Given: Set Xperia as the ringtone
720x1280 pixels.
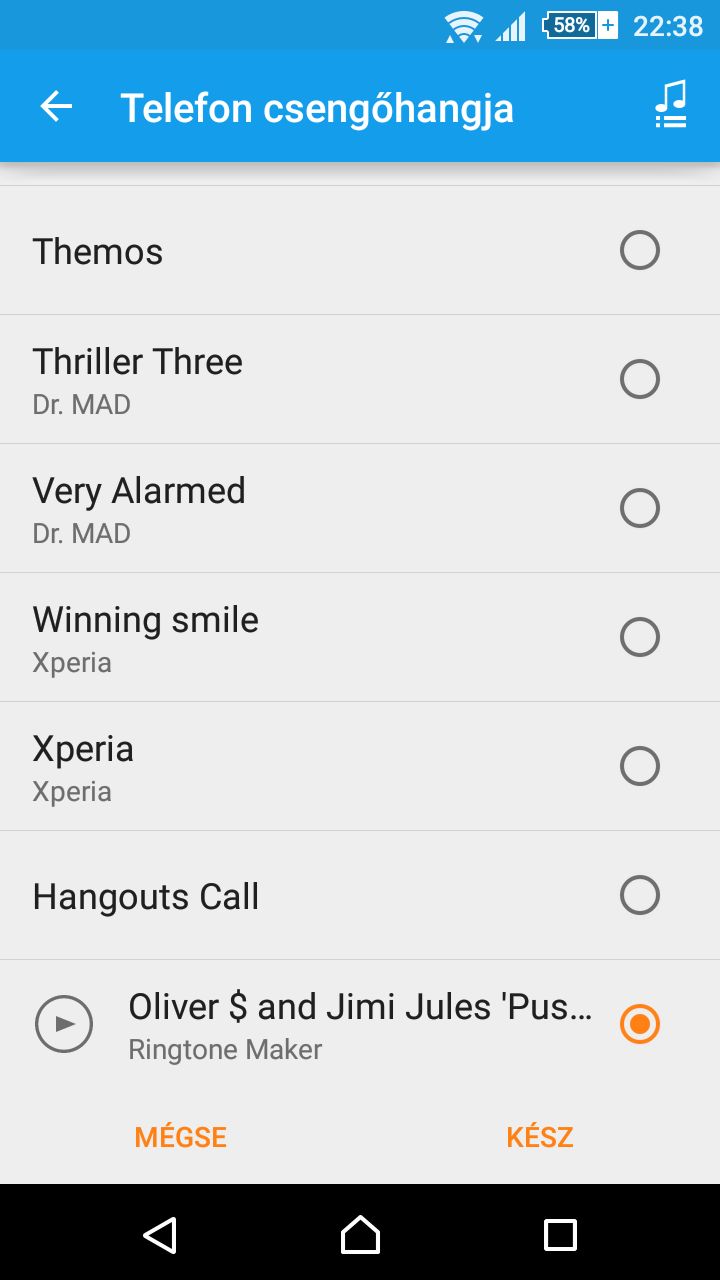Looking at the screenshot, I should 360,766.
